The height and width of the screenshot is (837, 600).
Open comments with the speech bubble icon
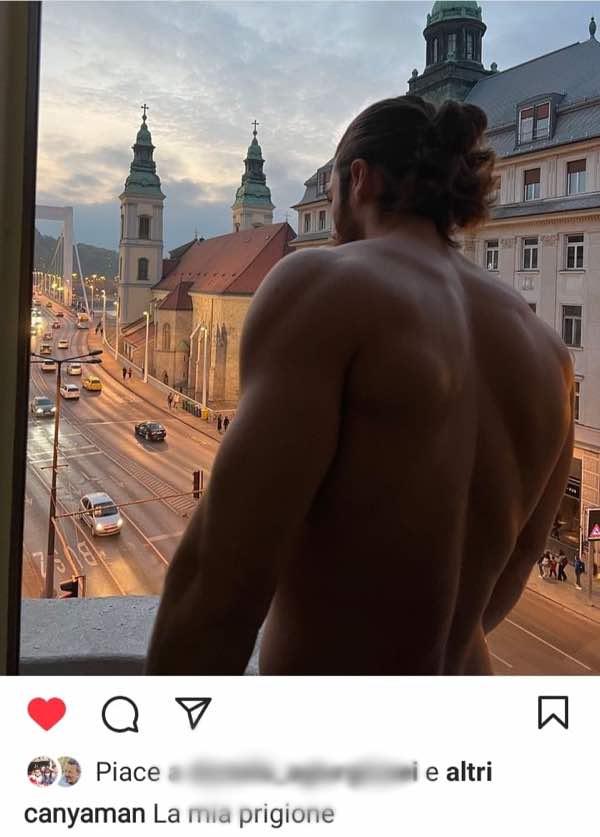pyautogui.click(x=120, y=713)
